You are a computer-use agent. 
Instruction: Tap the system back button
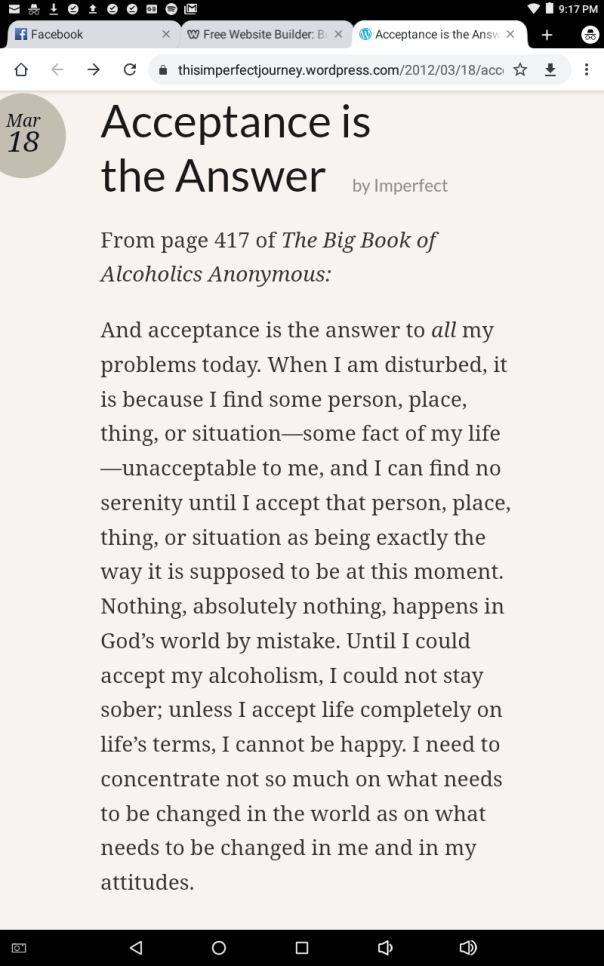click(136, 947)
